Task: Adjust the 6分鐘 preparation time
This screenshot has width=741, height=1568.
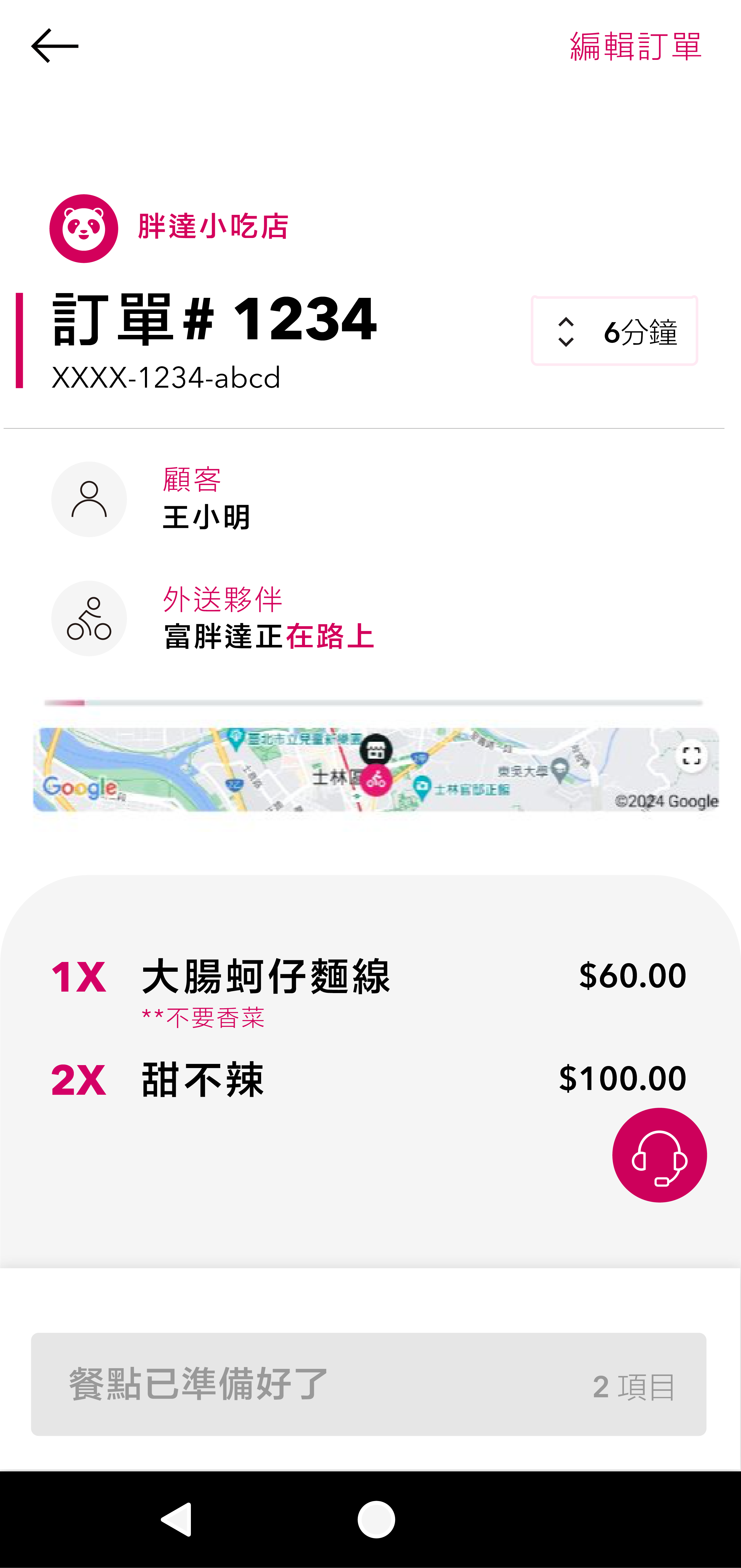Action: (x=614, y=330)
